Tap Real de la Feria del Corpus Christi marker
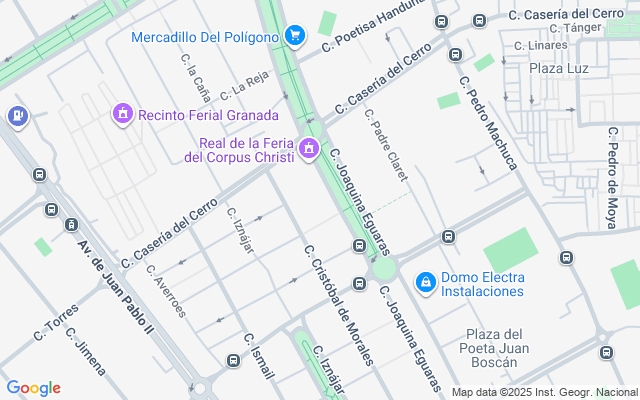Viewport: 640px width, 400px height. click(x=309, y=149)
